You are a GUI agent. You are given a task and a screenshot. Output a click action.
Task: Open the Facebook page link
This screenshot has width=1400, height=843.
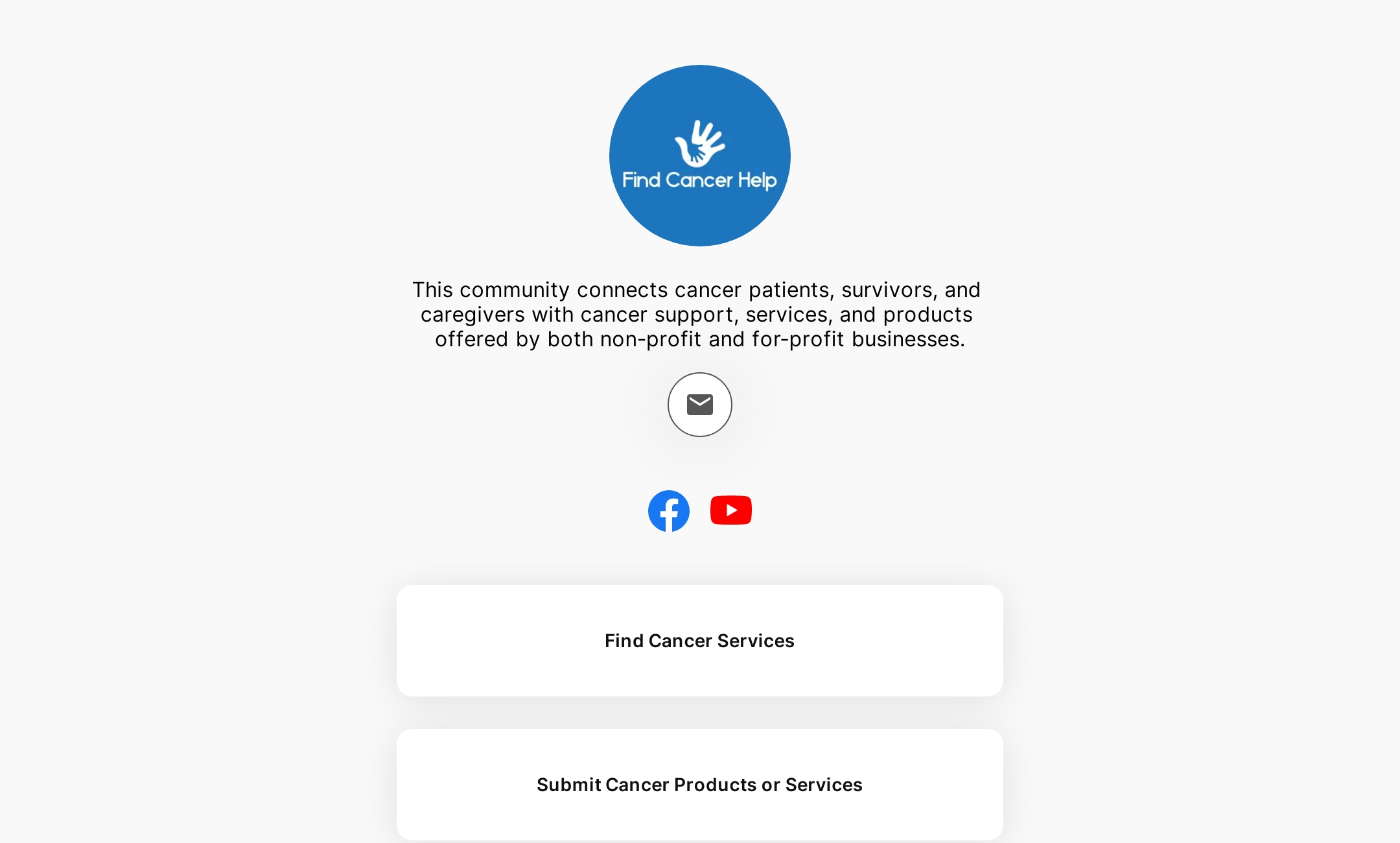[668, 511]
